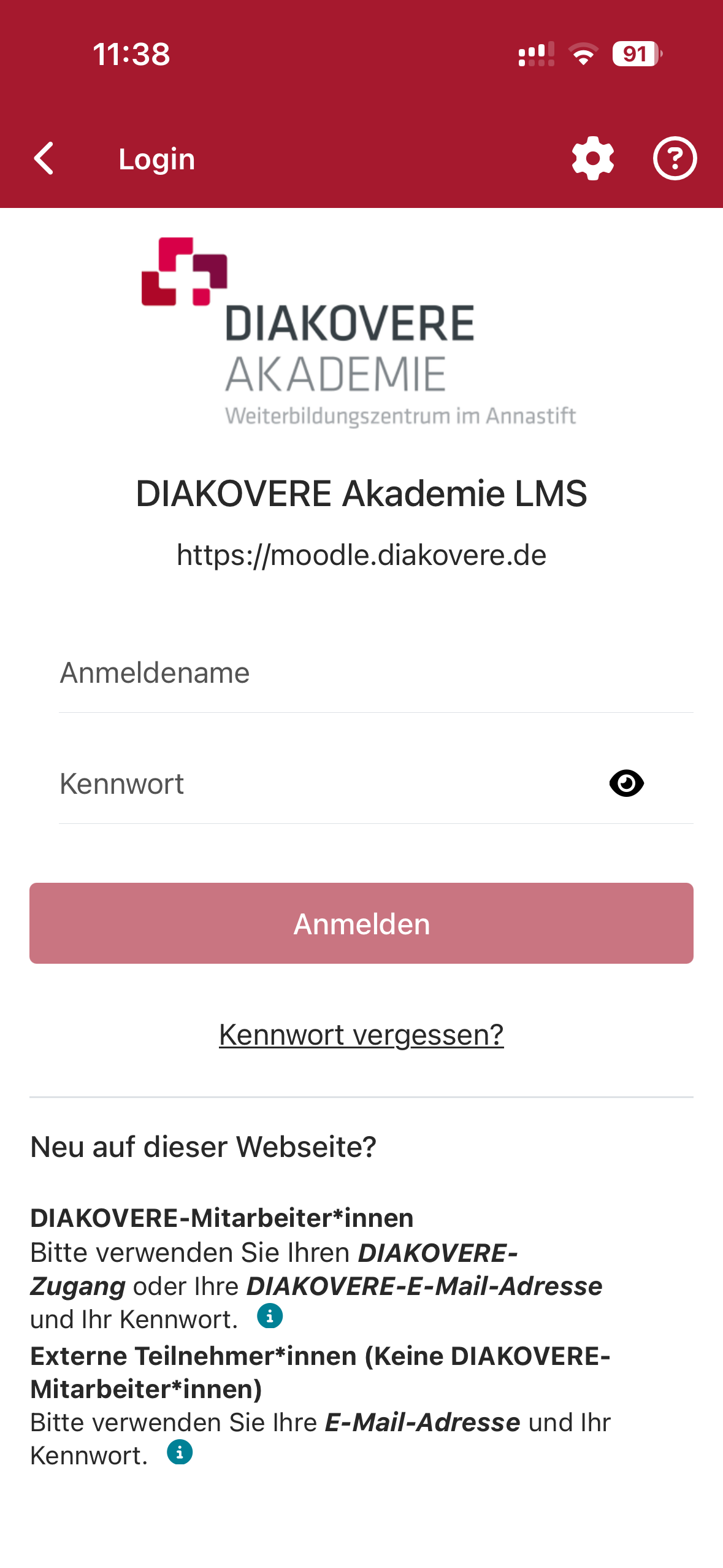Open the Kennwort vergessen link
This screenshot has height=1568, width=723.
[x=361, y=1034]
